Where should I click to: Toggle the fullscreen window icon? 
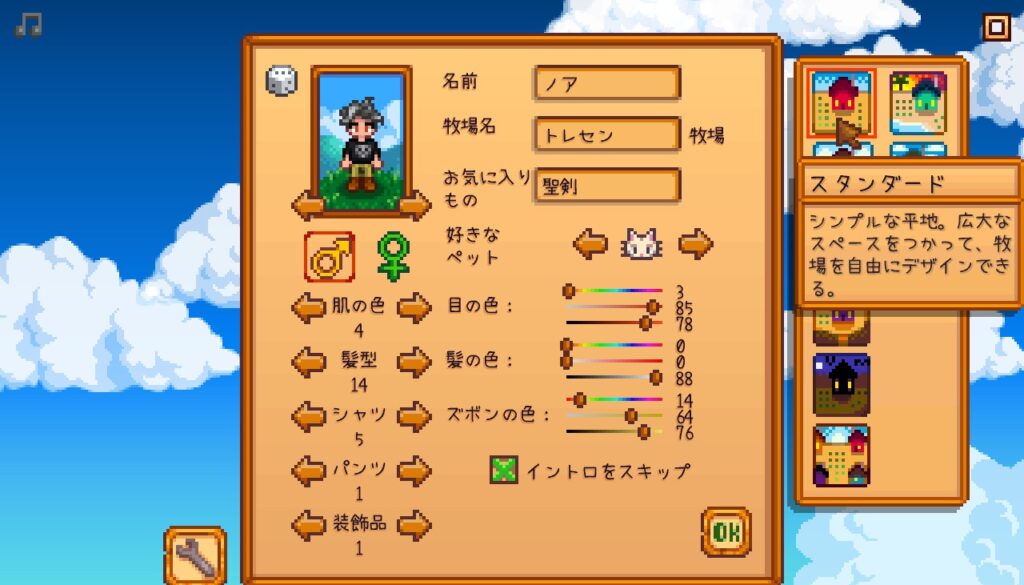pyautogui.click(x=996, y=27)
